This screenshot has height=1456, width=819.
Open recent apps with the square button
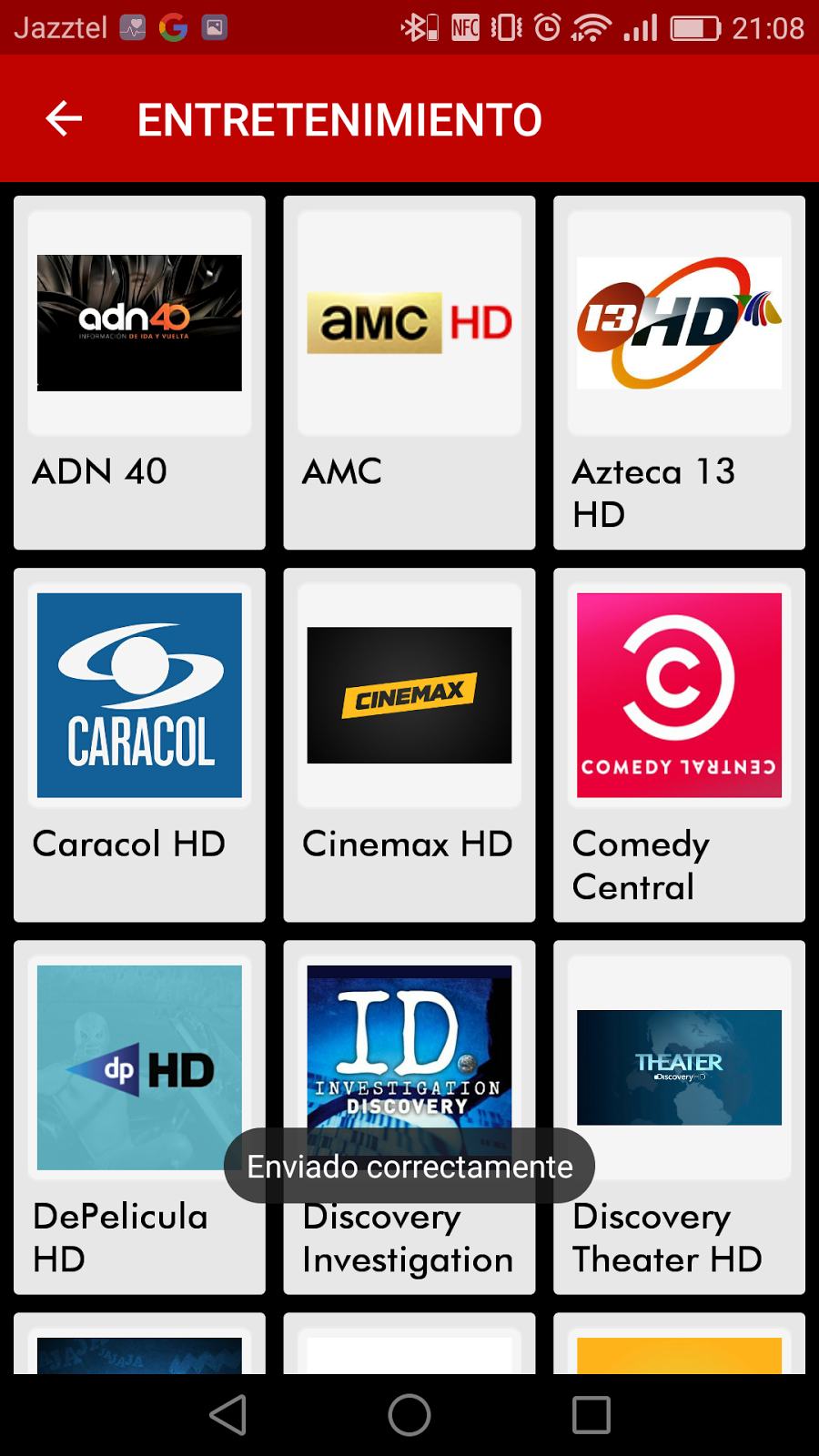click(x=592, y=1415)
